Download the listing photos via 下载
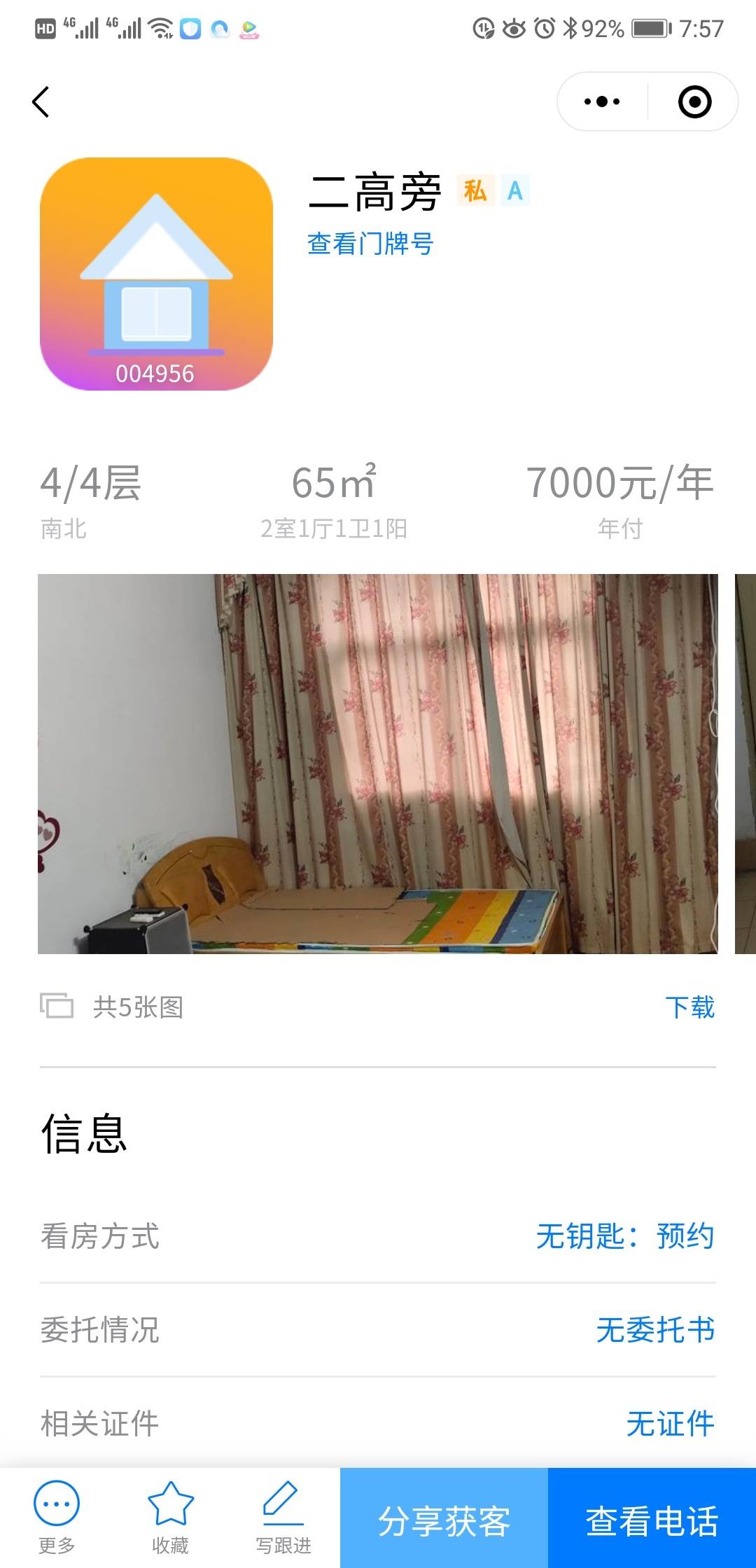The width and height of the screenshot is (756, 1568). point(689,1007)
